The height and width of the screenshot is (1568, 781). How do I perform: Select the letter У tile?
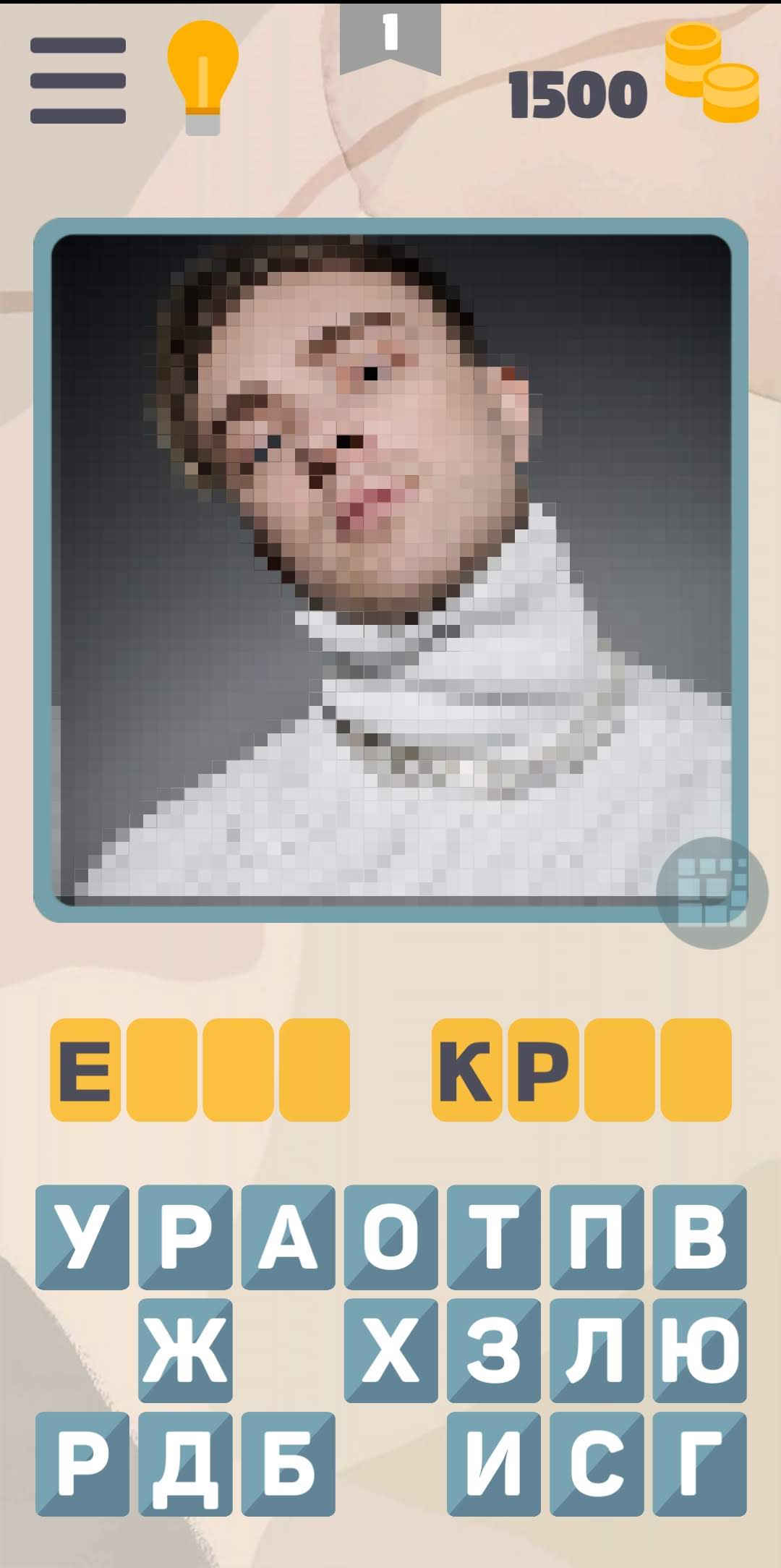[82, 1237]
